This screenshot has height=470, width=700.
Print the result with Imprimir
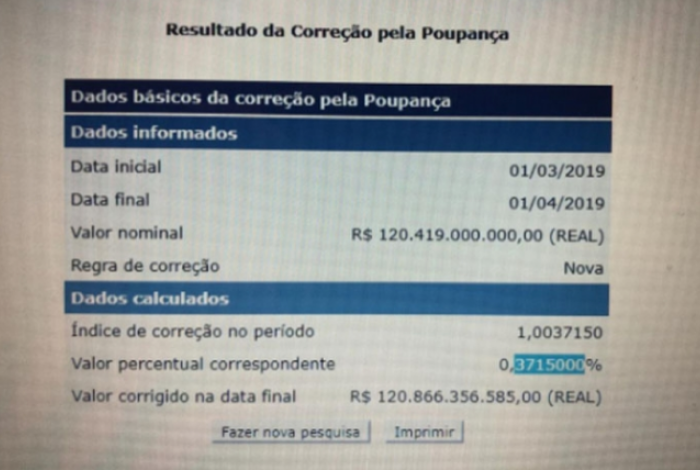[x=424, y=432]
